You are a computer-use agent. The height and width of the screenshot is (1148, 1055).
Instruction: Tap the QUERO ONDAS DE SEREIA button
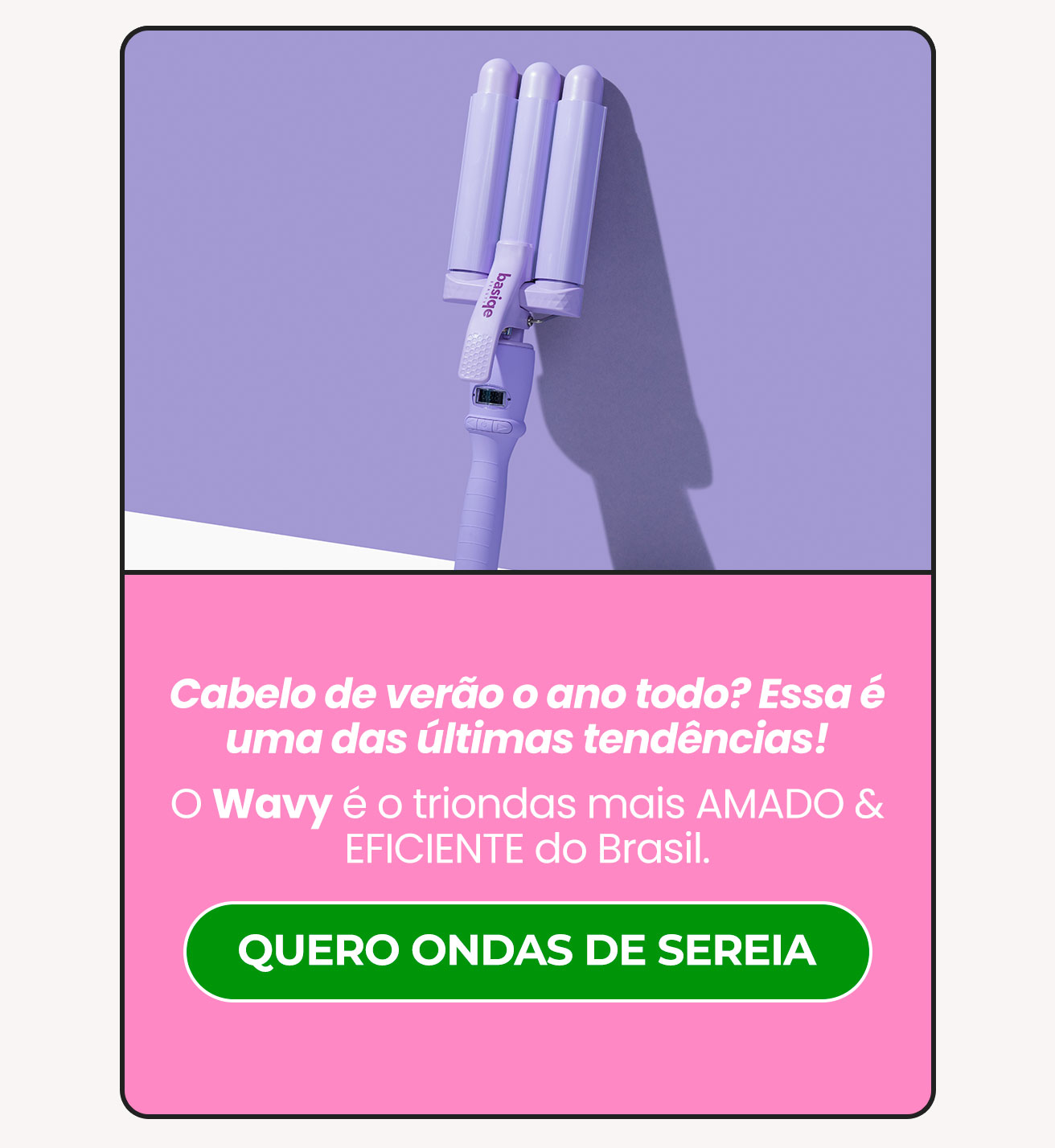click(527, 952)
